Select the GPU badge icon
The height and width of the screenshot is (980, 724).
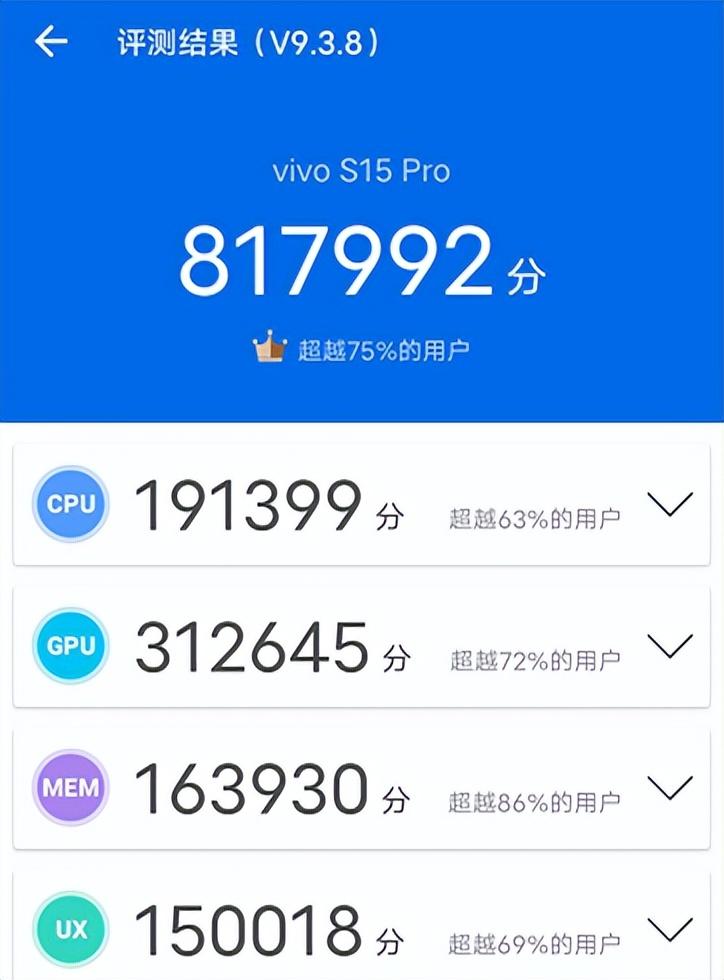[x=69, y=645]
